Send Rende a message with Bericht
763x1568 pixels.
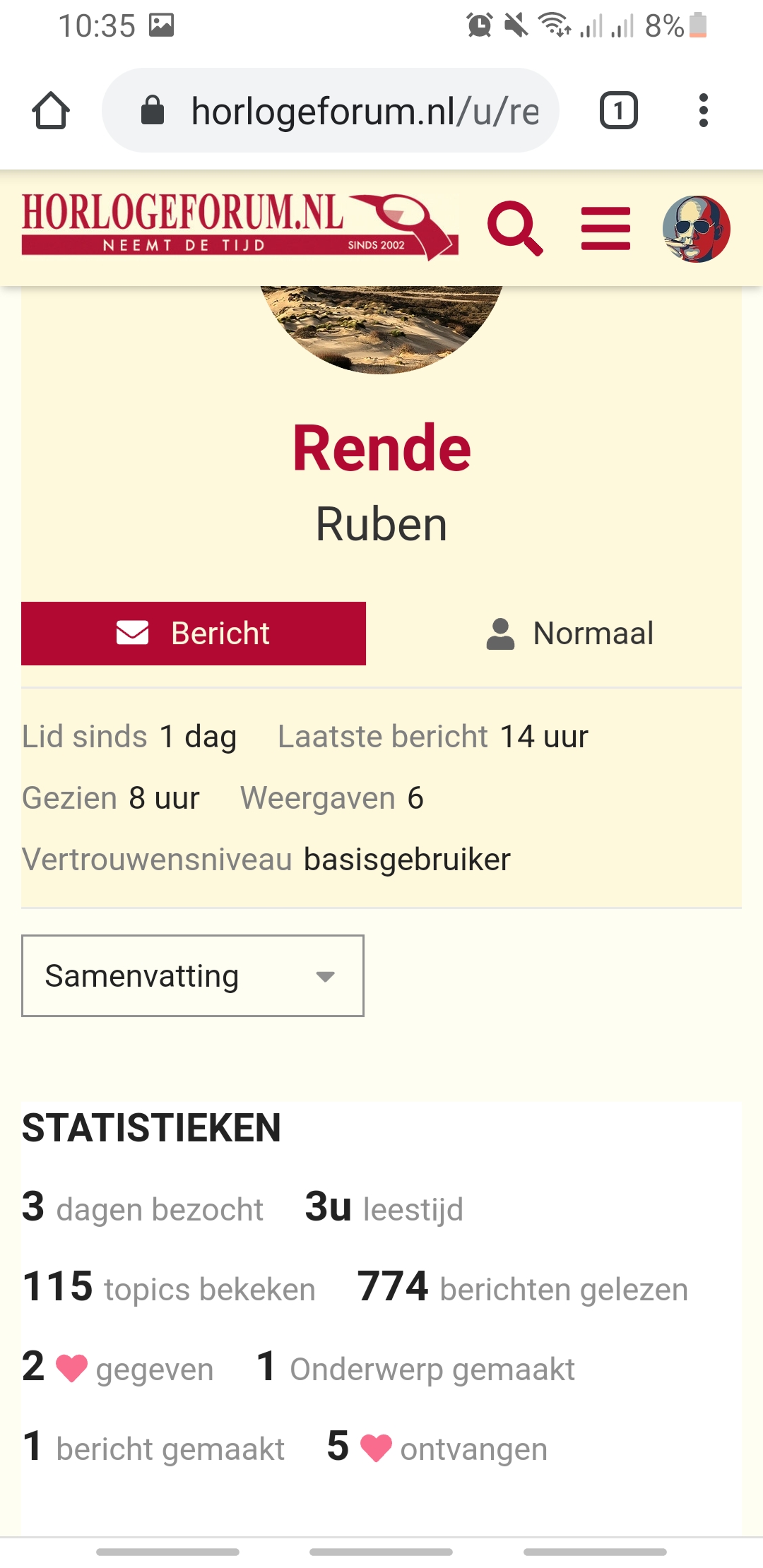coord(194,634)
